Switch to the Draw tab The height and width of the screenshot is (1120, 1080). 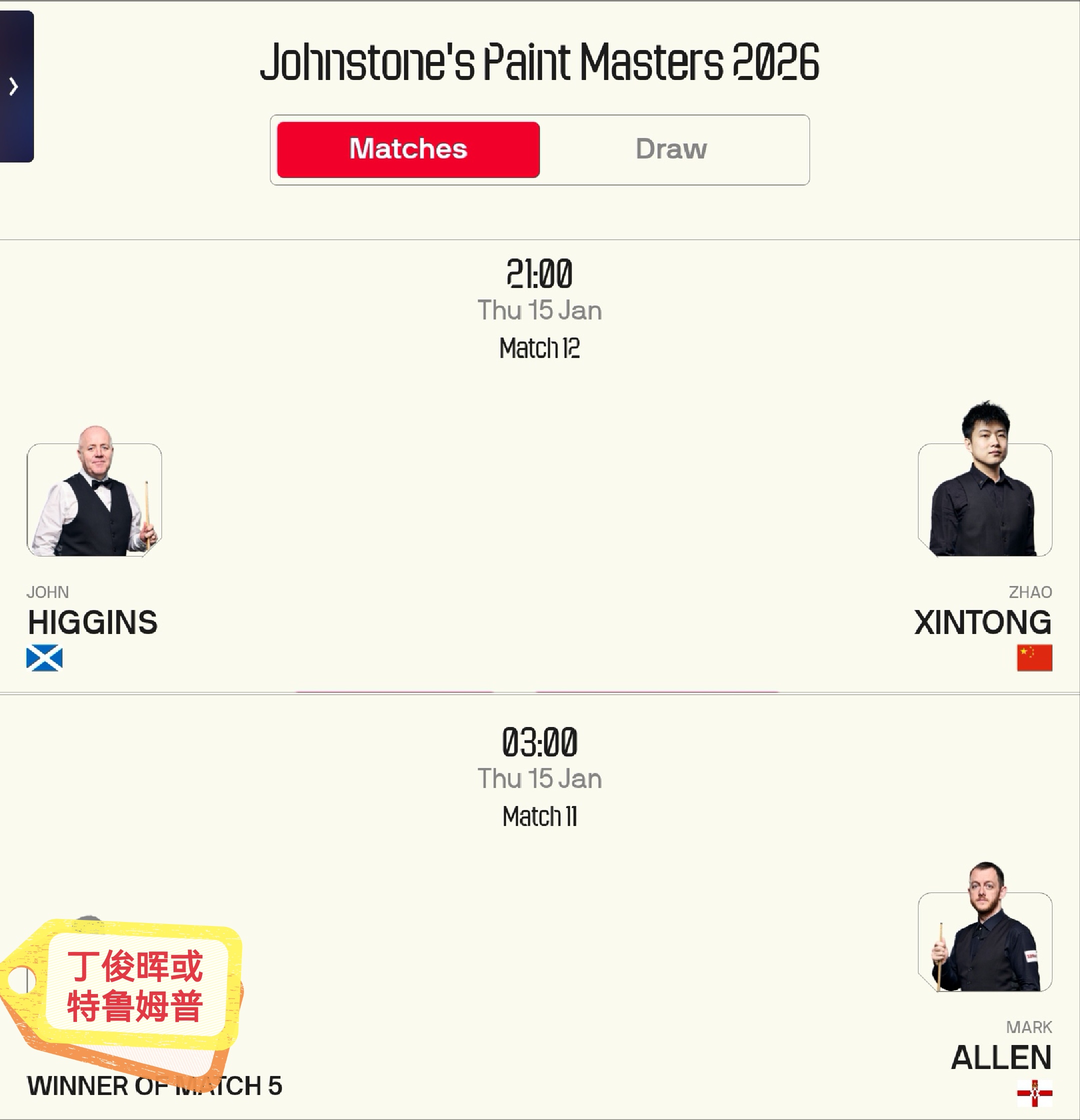click(x=671, y=149)
